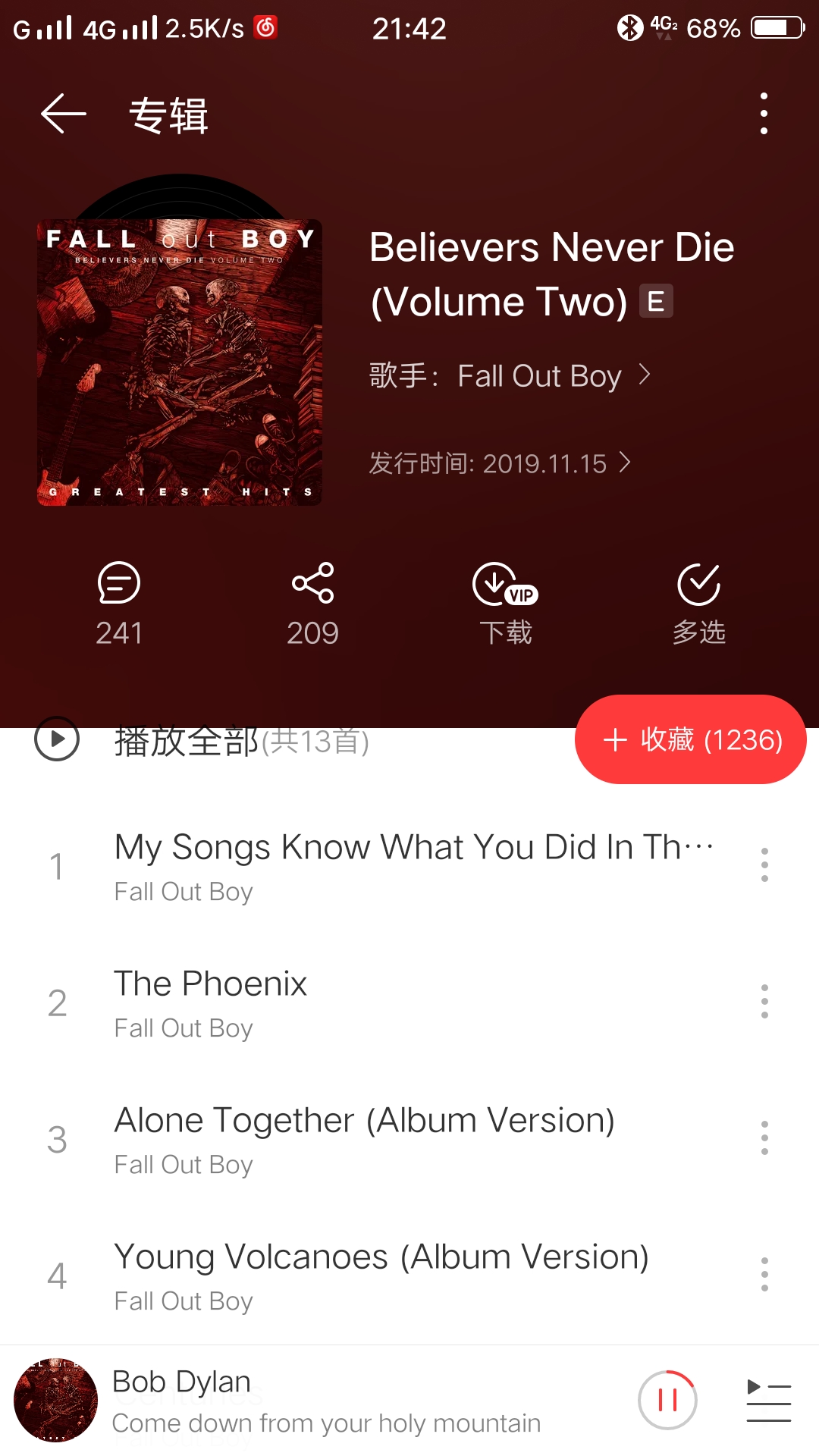Screen dimensions: 819x1456
Task: Open more options for The Phoenix
Action: tap(764, 1002)
